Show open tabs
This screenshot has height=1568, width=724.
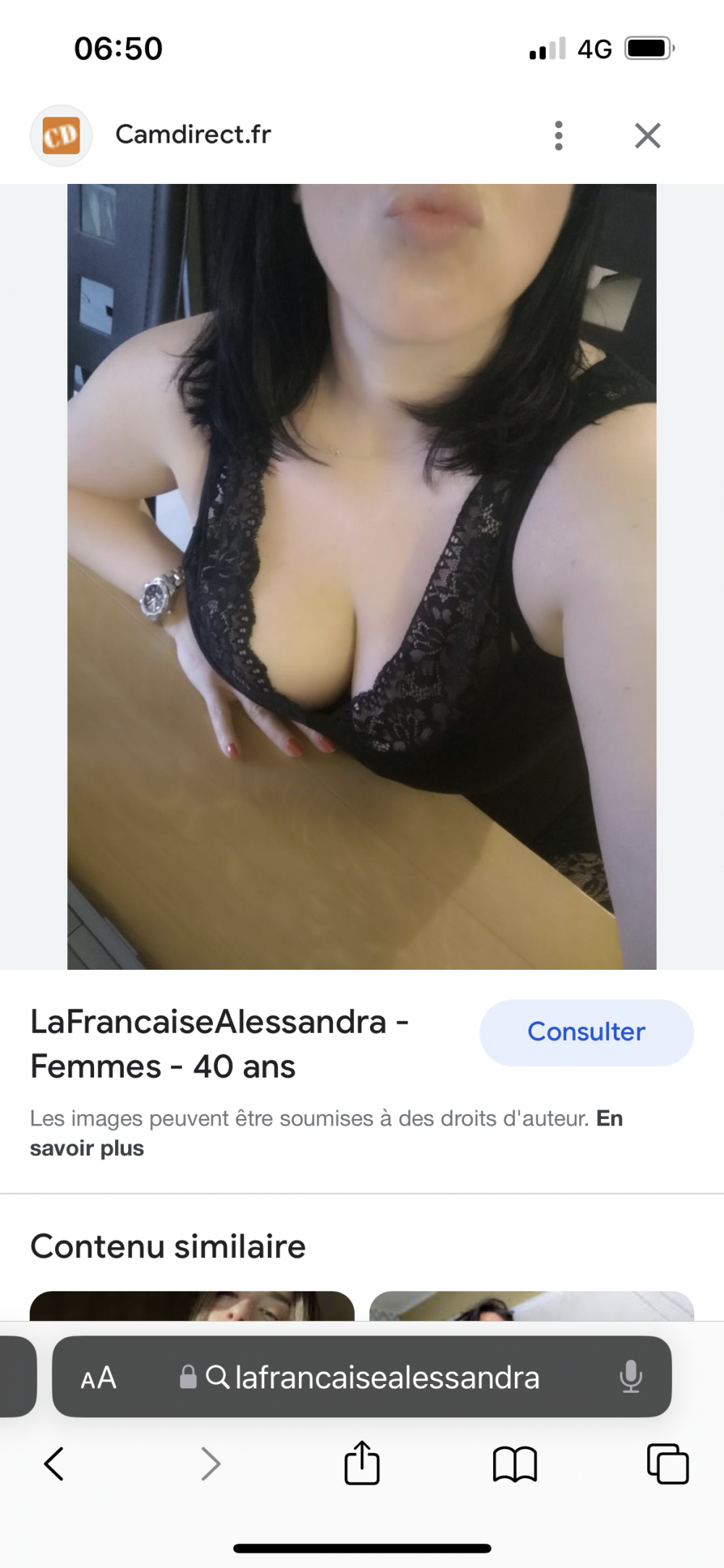pos(668,1464)
